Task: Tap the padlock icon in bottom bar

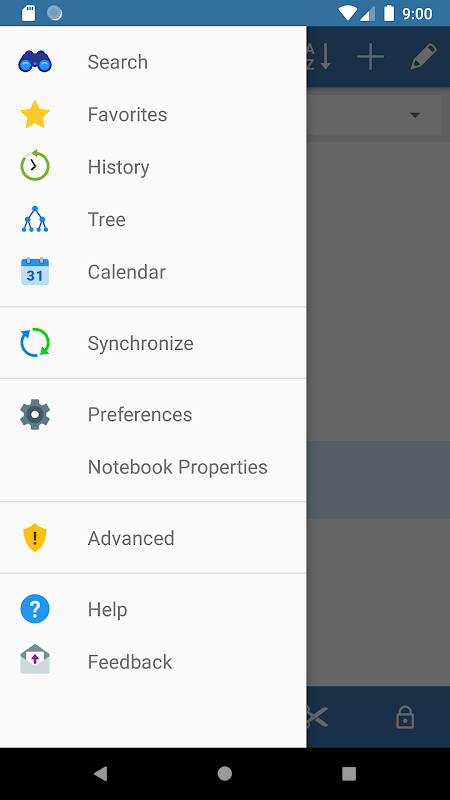Action: click(x=405, y=717)
